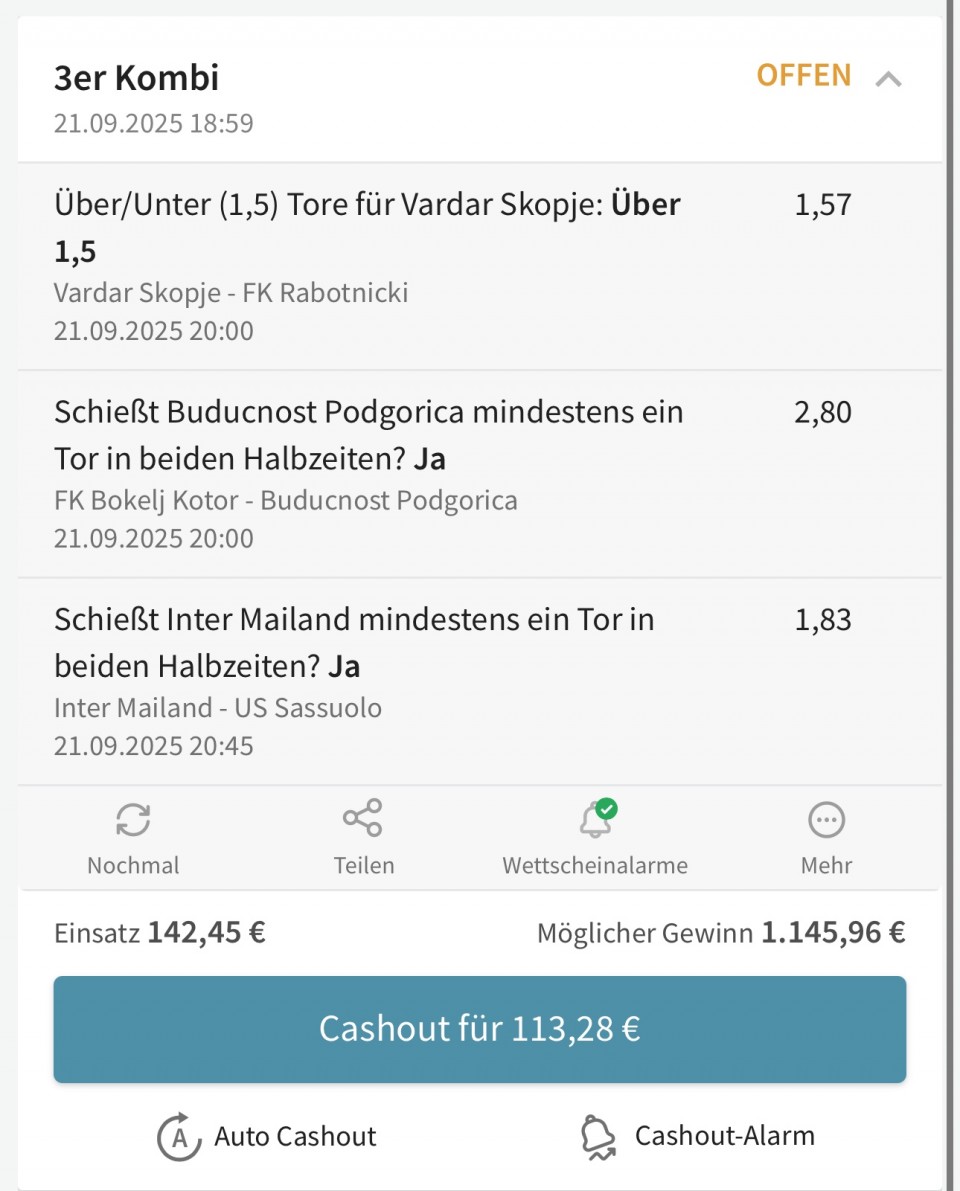The image size is (960, 1191).
Task: Place the bet again with Nochmal
Action: coord(133,838)
